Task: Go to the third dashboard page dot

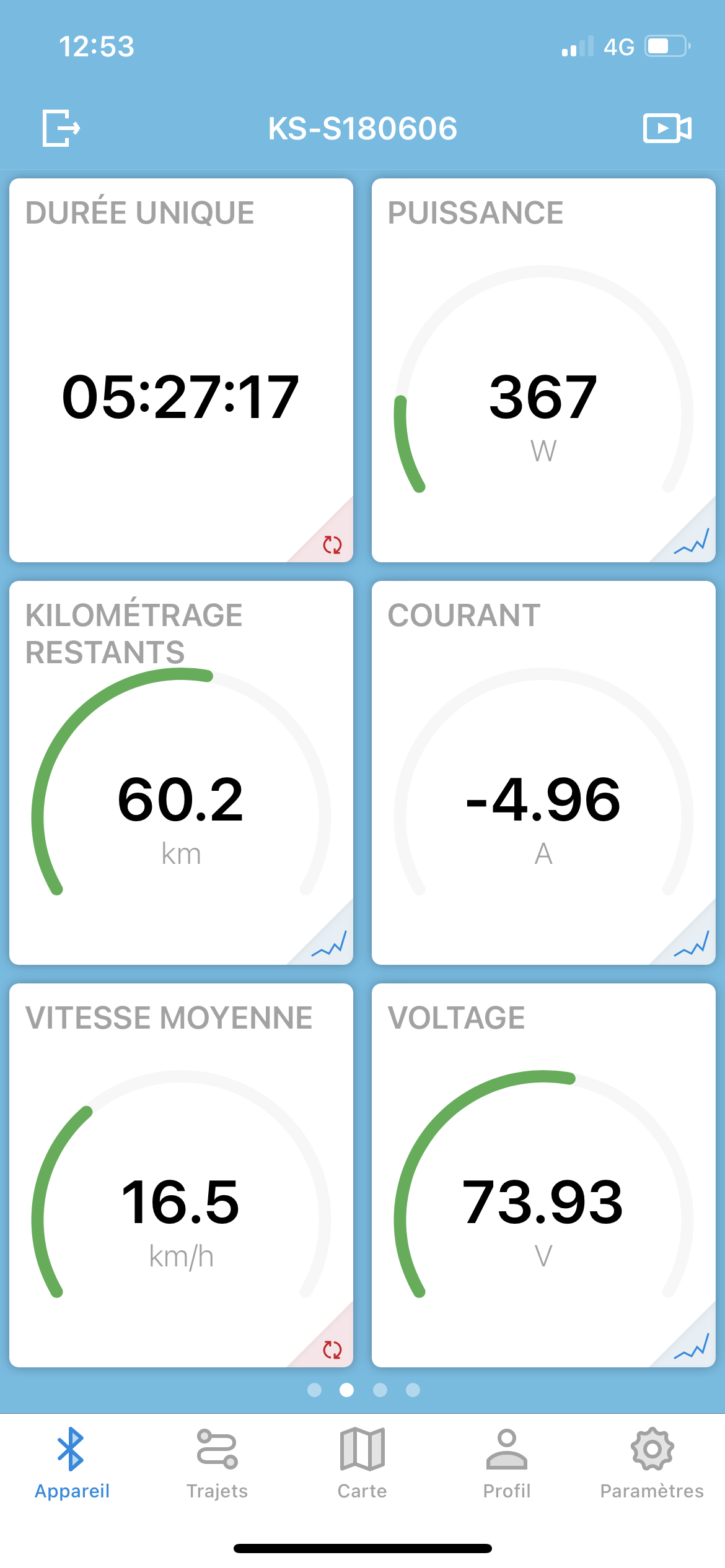Action: 380,1390
